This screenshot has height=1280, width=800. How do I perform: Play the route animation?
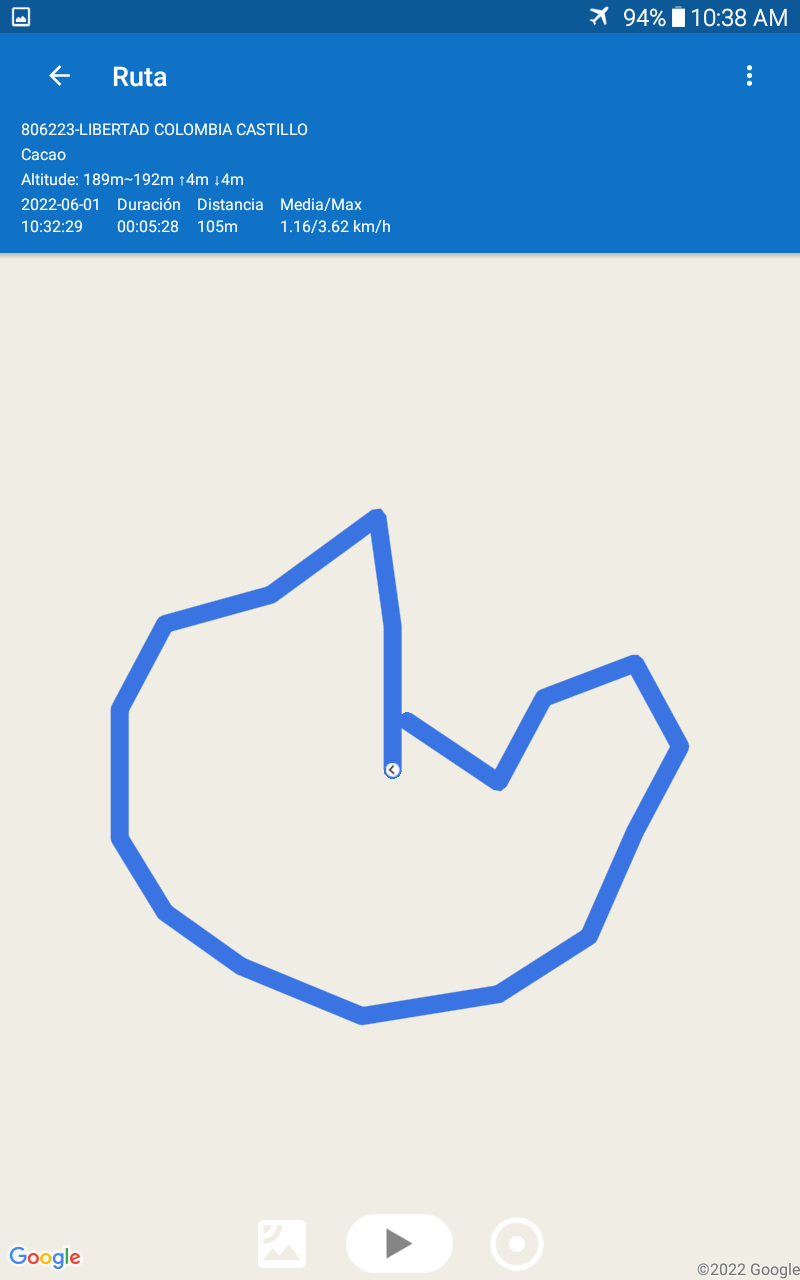399,1243
